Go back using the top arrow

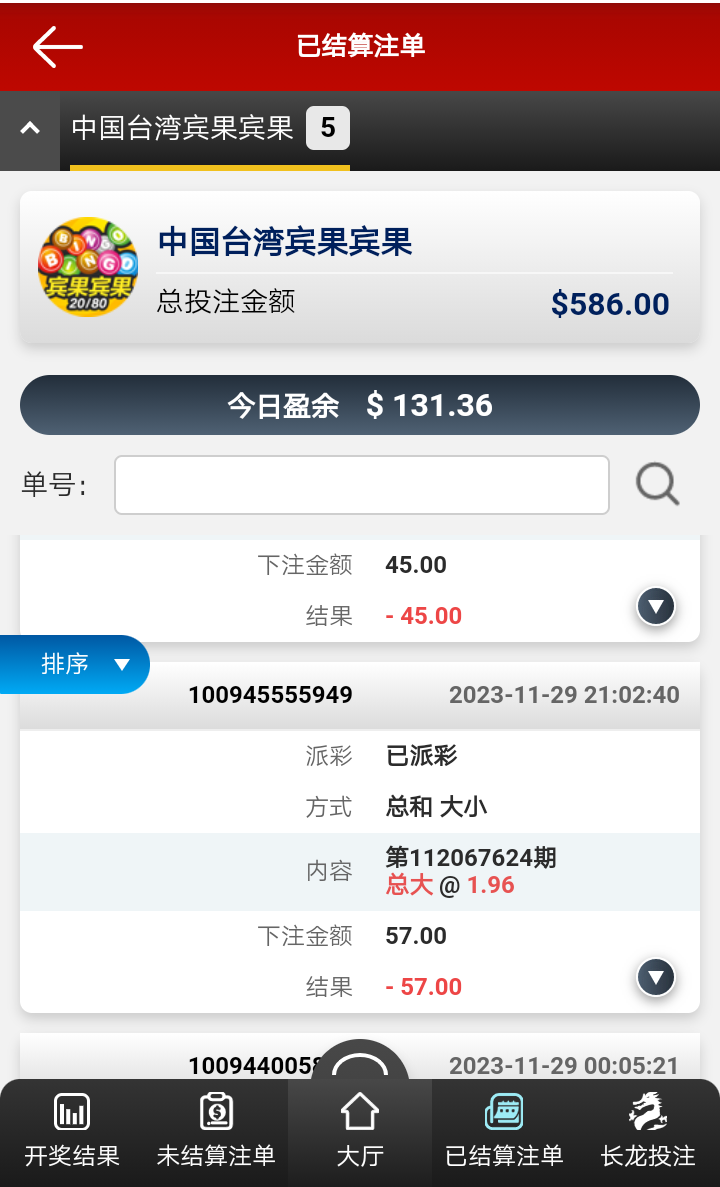pos(57,46)
